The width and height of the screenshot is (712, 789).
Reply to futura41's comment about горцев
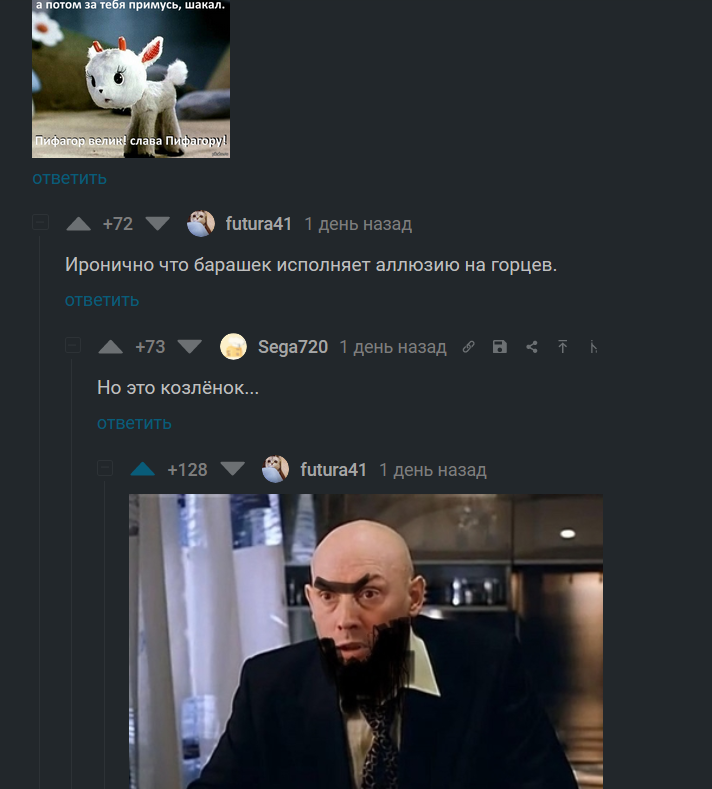101,300
